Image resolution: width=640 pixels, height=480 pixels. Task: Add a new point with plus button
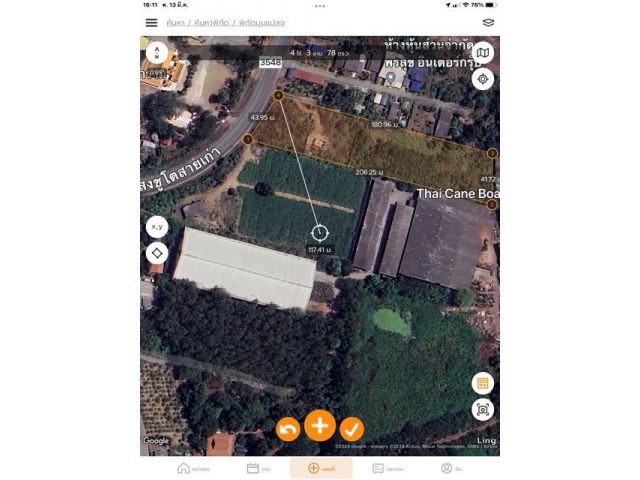click(320, 426)
